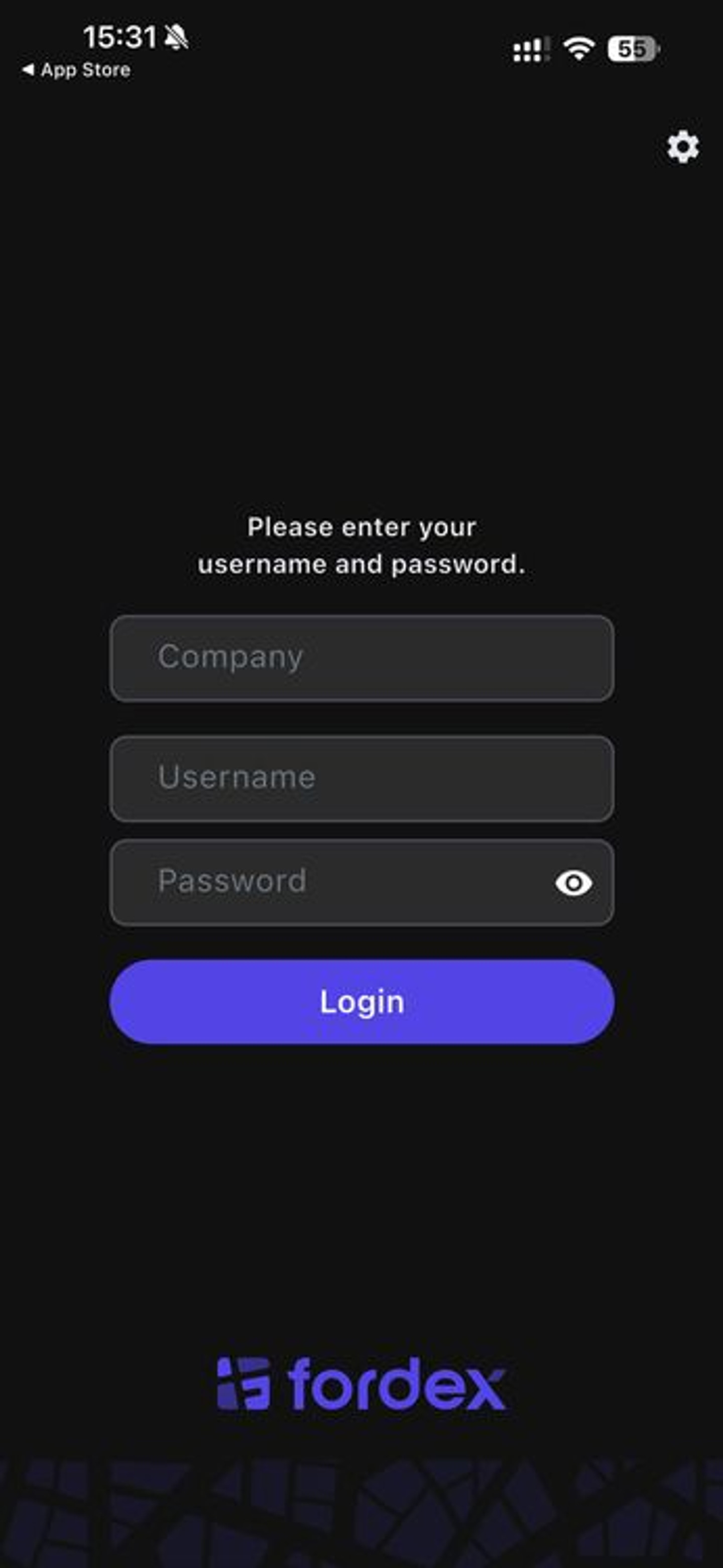Open the settings gear icon
723x1568 pixels.
pyautogui.click(x=683, y=147)
